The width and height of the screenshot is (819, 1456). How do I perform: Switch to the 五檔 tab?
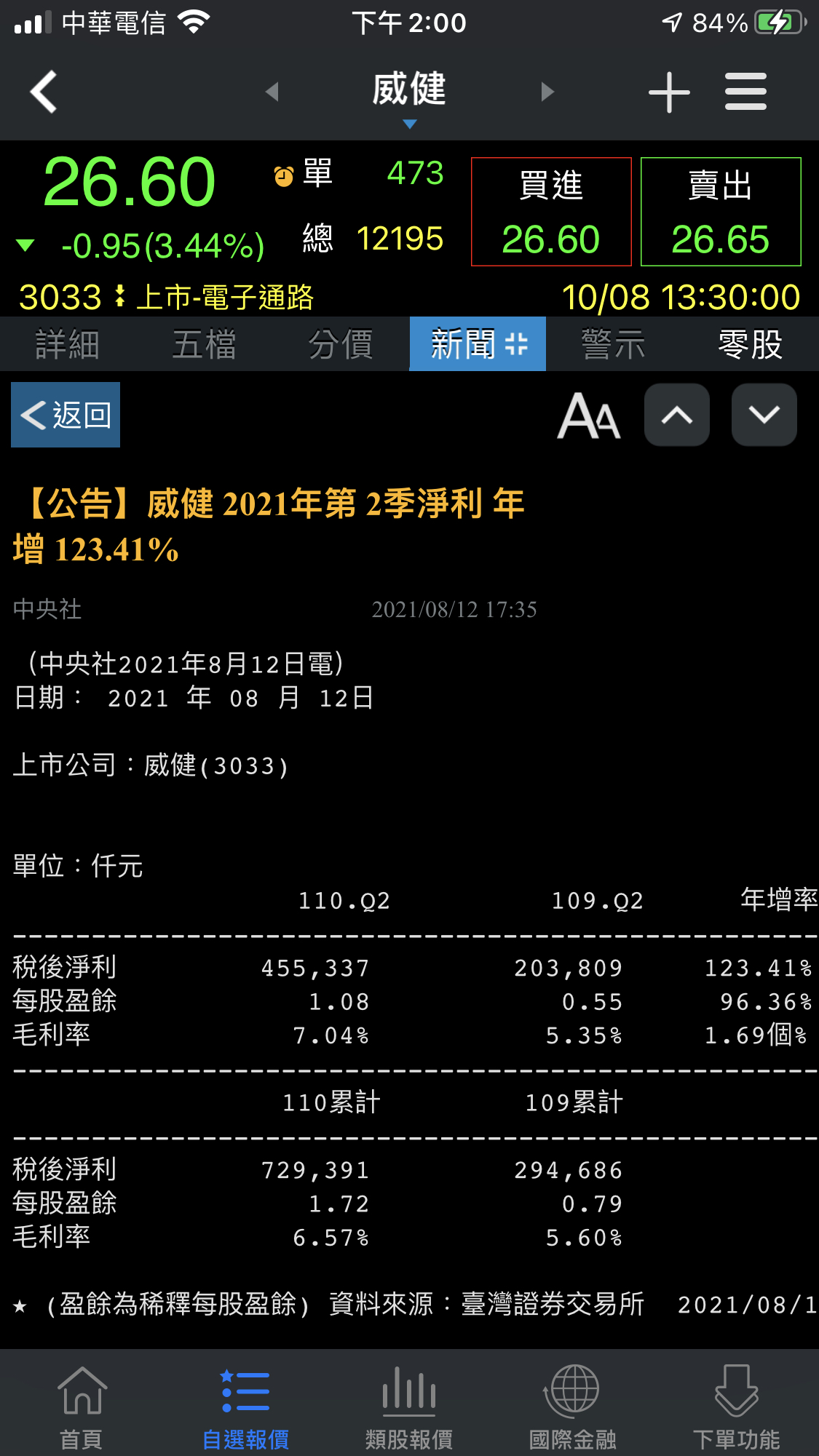pyautogui.click(x=205, y=344)
